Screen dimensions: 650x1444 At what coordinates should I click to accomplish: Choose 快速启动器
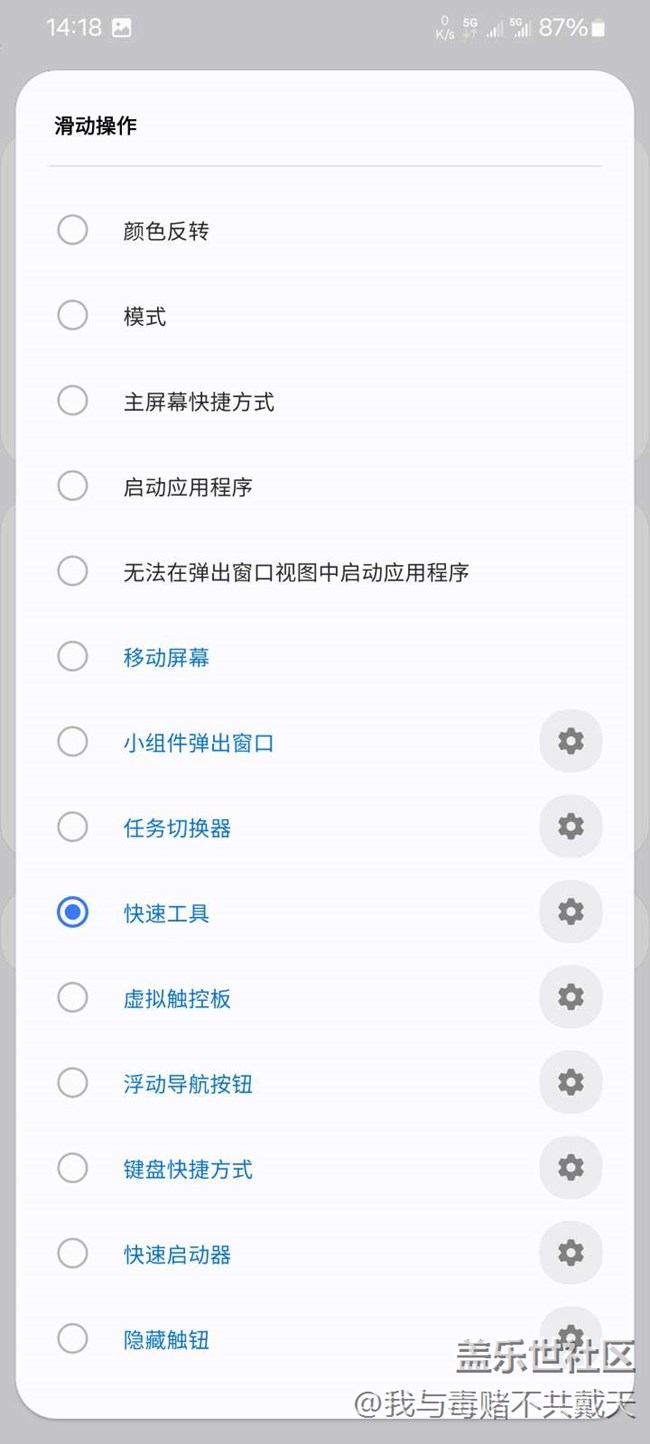click(290, 1253)
